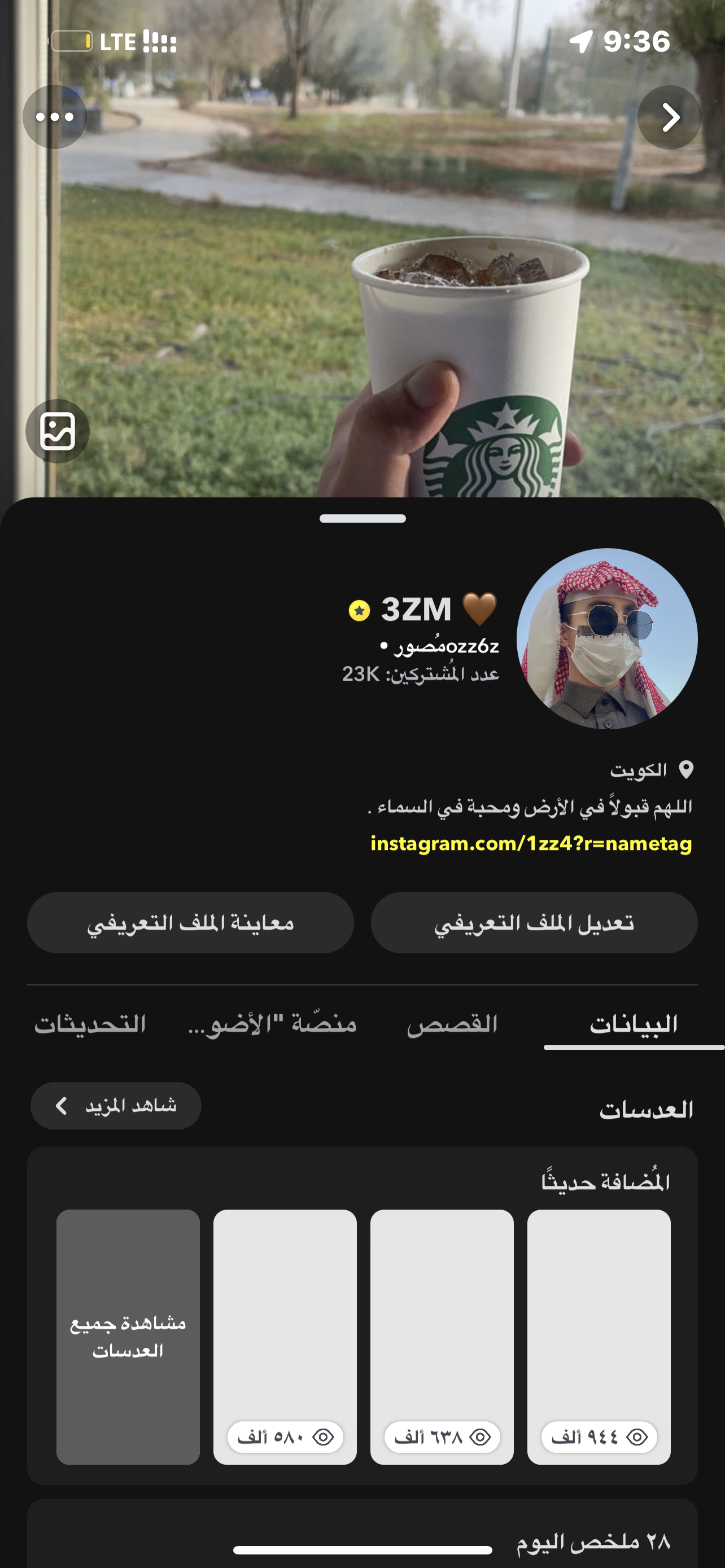This screenshot has width=725, height=1568.
Task: Open the three-dot options menu
Action: 55,117
